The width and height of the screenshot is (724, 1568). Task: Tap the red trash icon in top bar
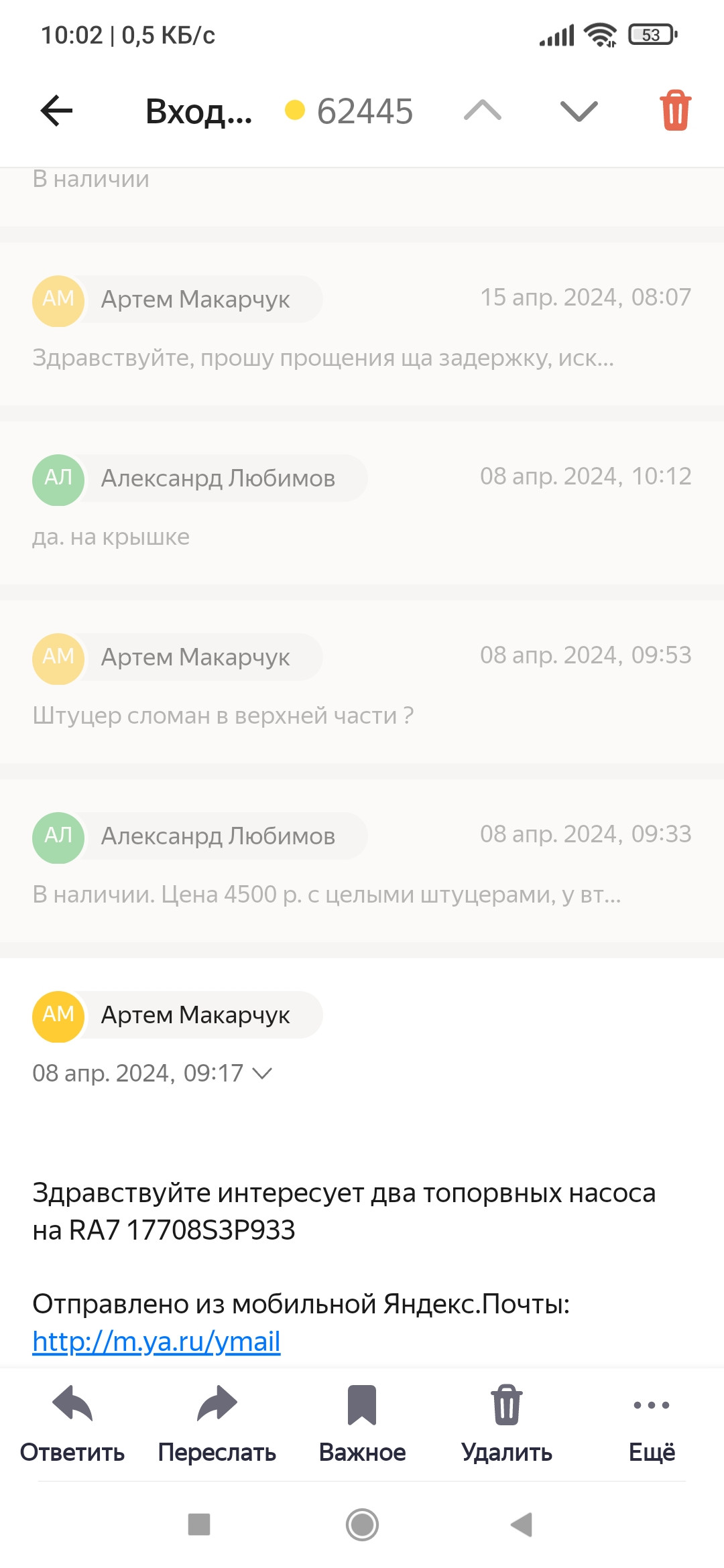click(x=675, y=111)
